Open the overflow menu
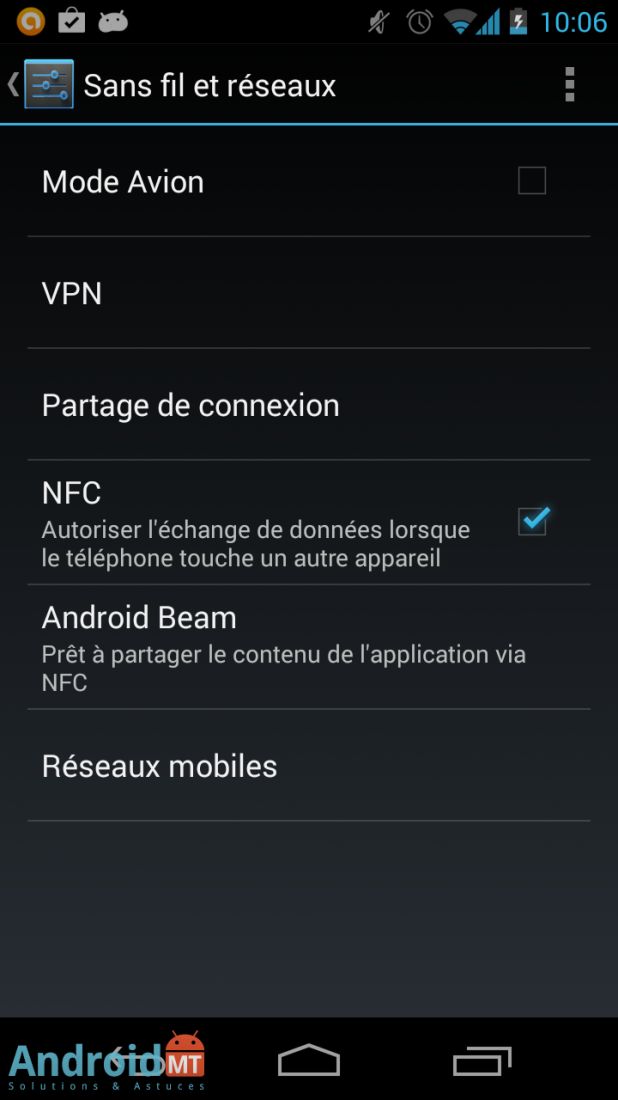This screenshot has height=1100, width=618. (x=569, y=85)
